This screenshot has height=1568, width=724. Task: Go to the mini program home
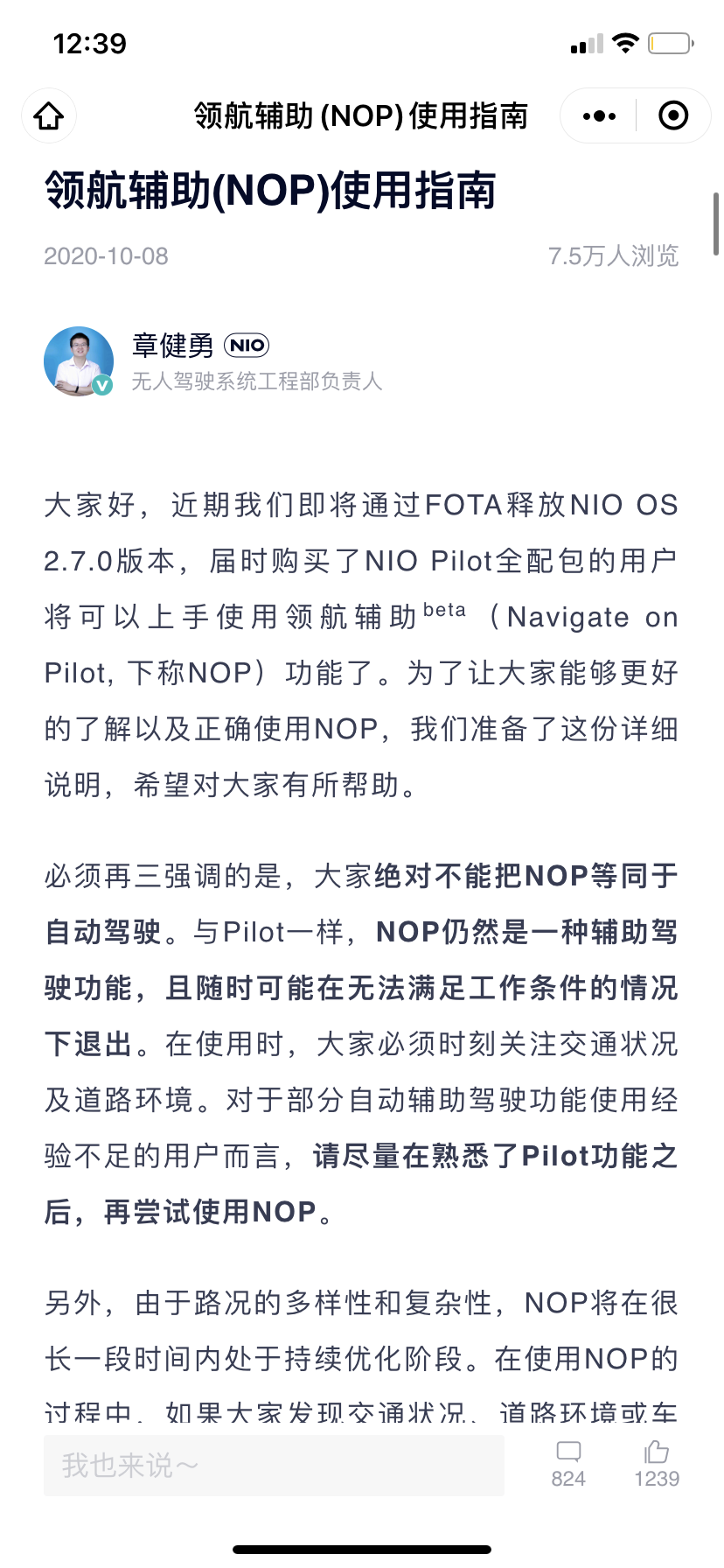[49, 115]
